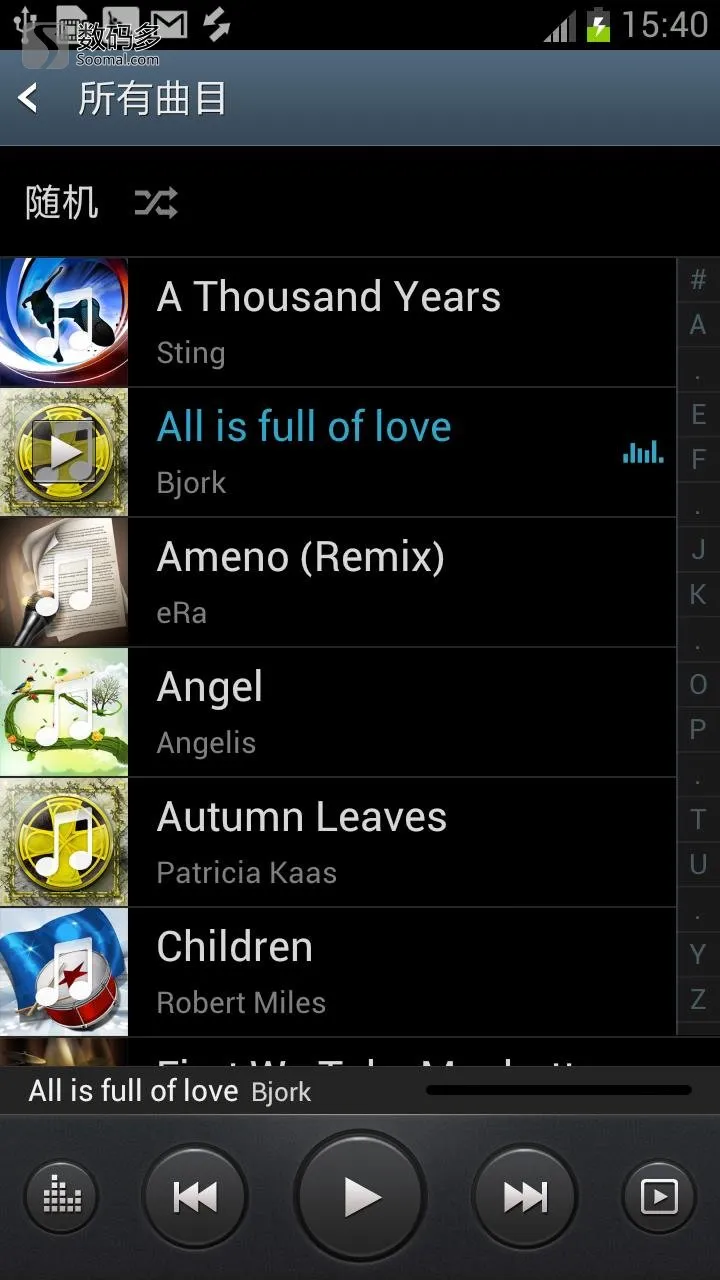Screen dimensions: 720x1280
Task: Select the song Angel by Angelis
Action: pyautogui.click(x=338, y=712)
